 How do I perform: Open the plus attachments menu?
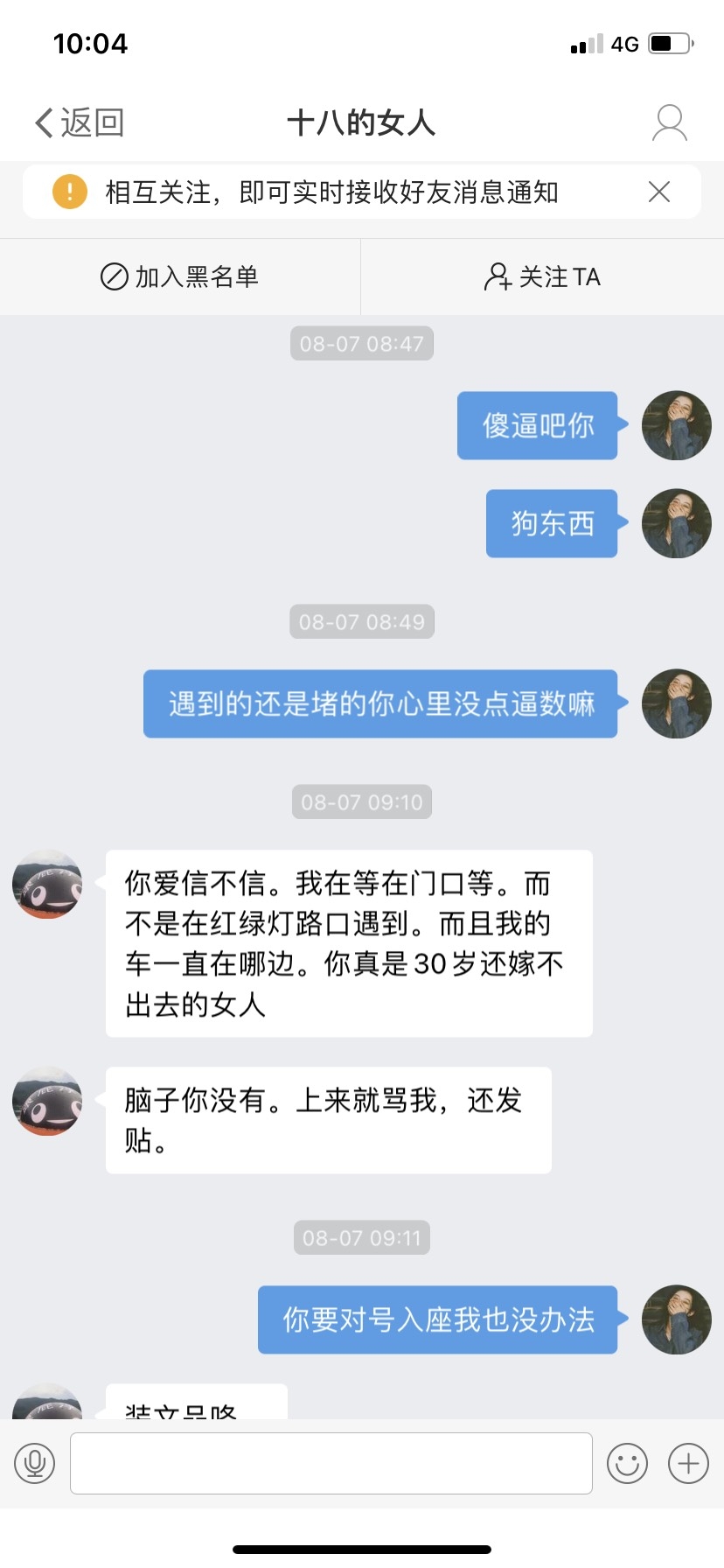tap(688, 1463)
